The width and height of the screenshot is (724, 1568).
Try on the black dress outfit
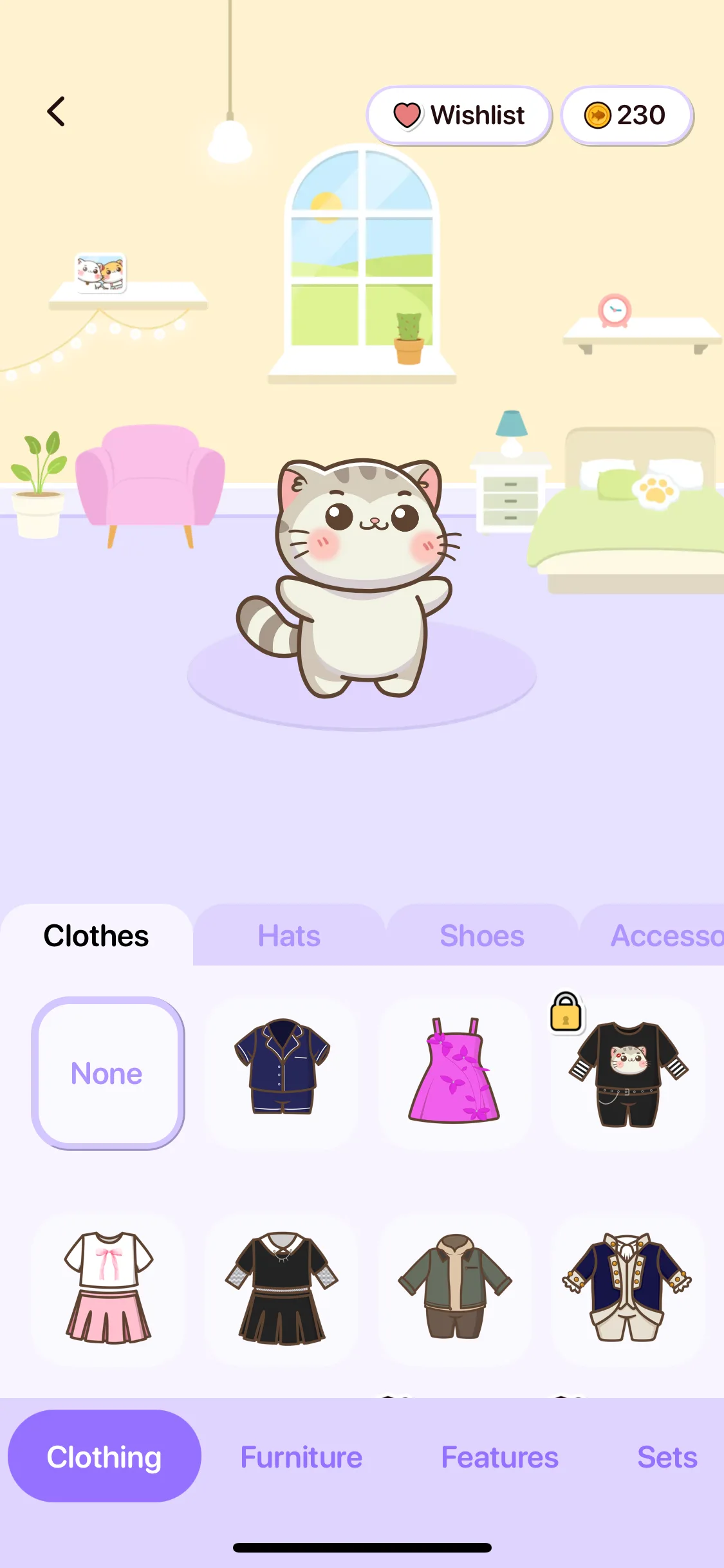coord(281,1287)
